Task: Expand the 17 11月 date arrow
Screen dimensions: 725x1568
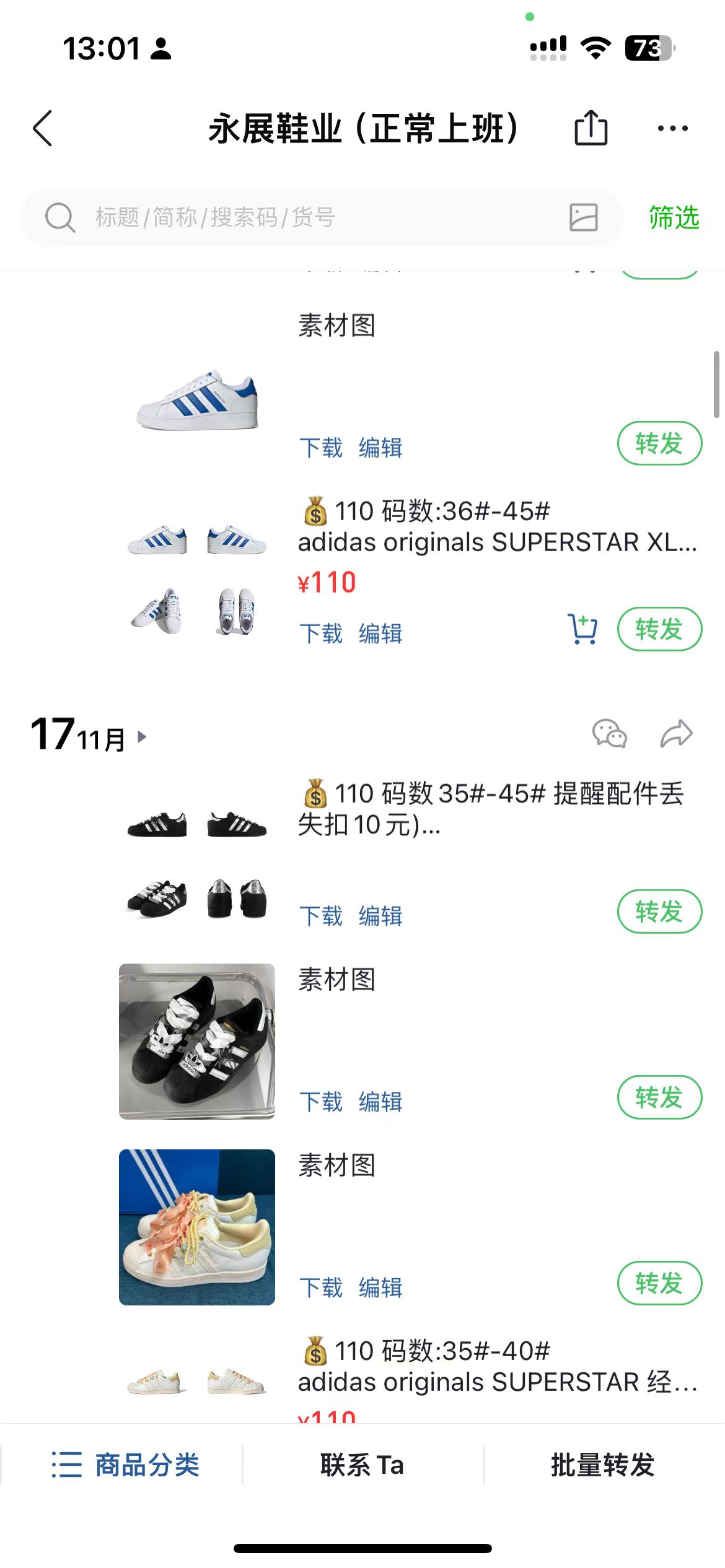Action: click(142, 736)
